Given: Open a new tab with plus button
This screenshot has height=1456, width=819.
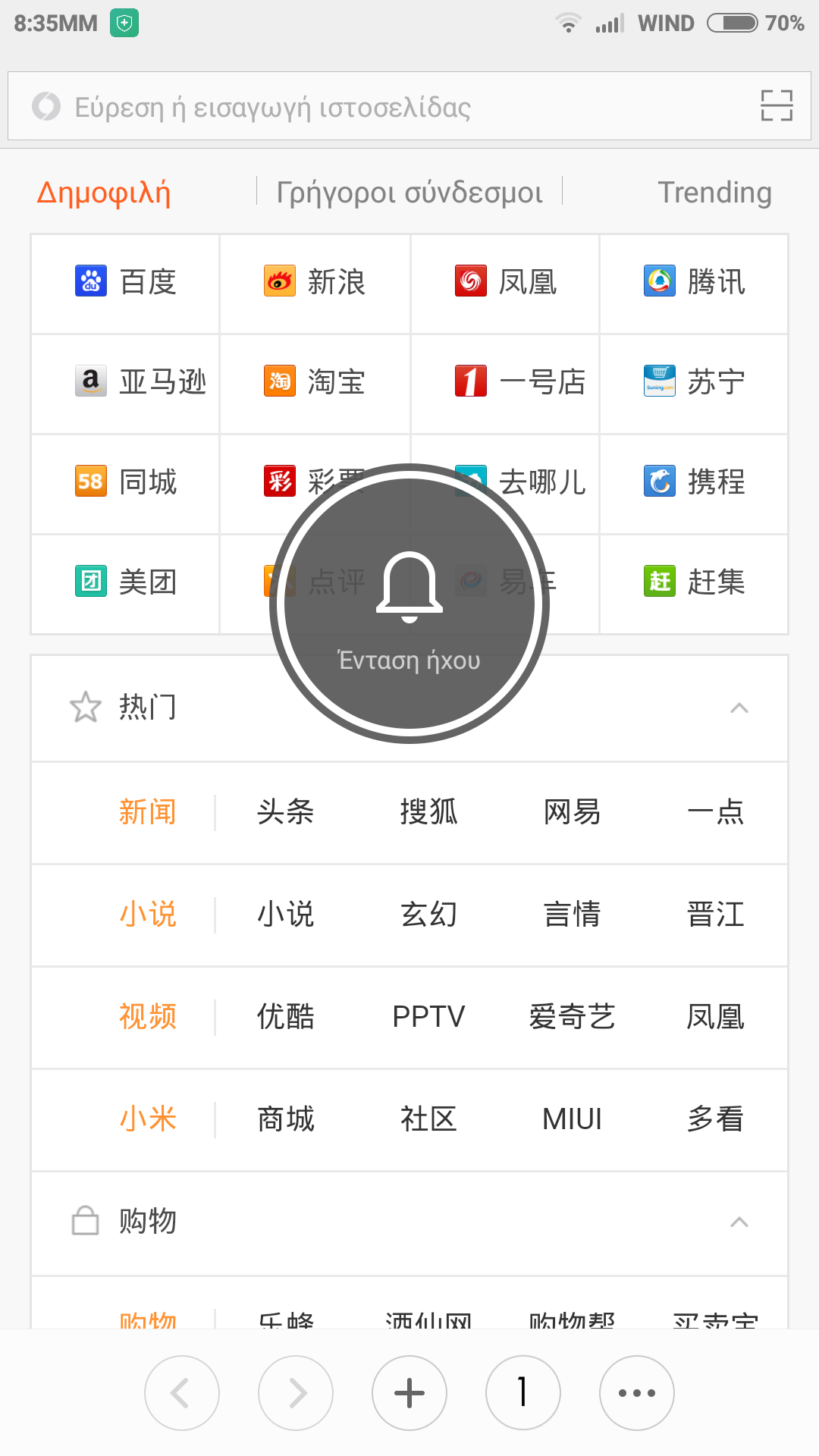Looking at the screenshot, I should pos(409,1393).
